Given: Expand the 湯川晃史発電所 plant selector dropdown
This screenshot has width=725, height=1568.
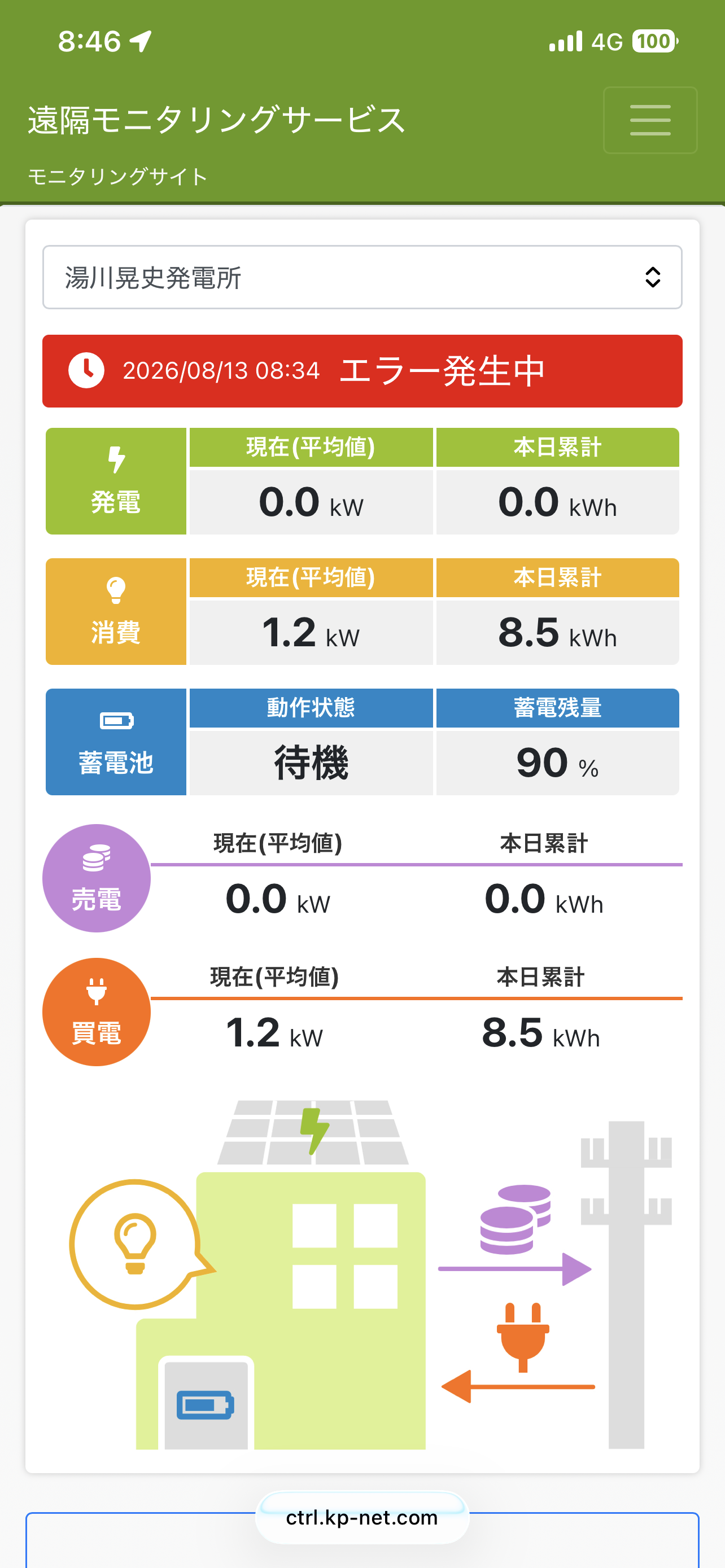Looking at the screenshot, I should click(362, 278).
